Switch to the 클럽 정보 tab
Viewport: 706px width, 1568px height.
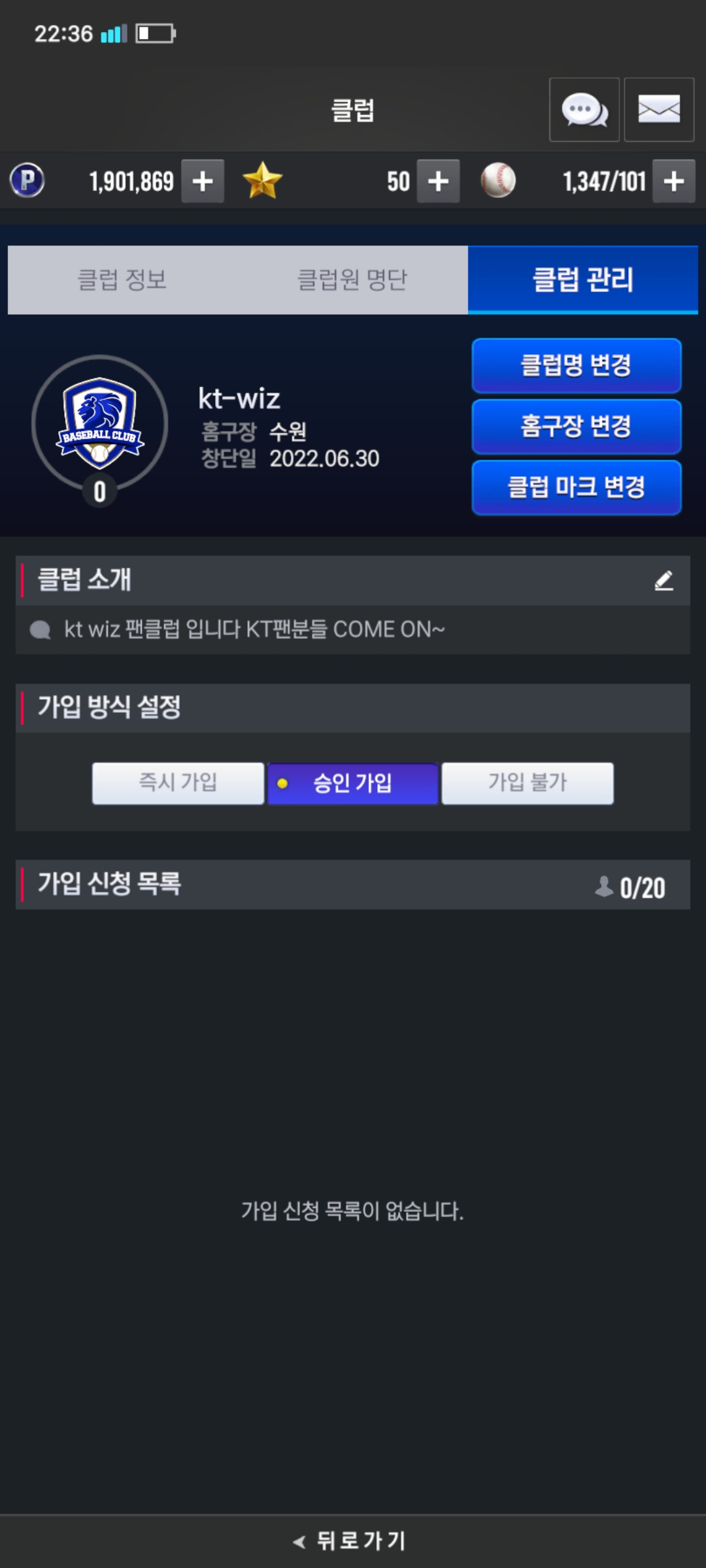[122, 280]
